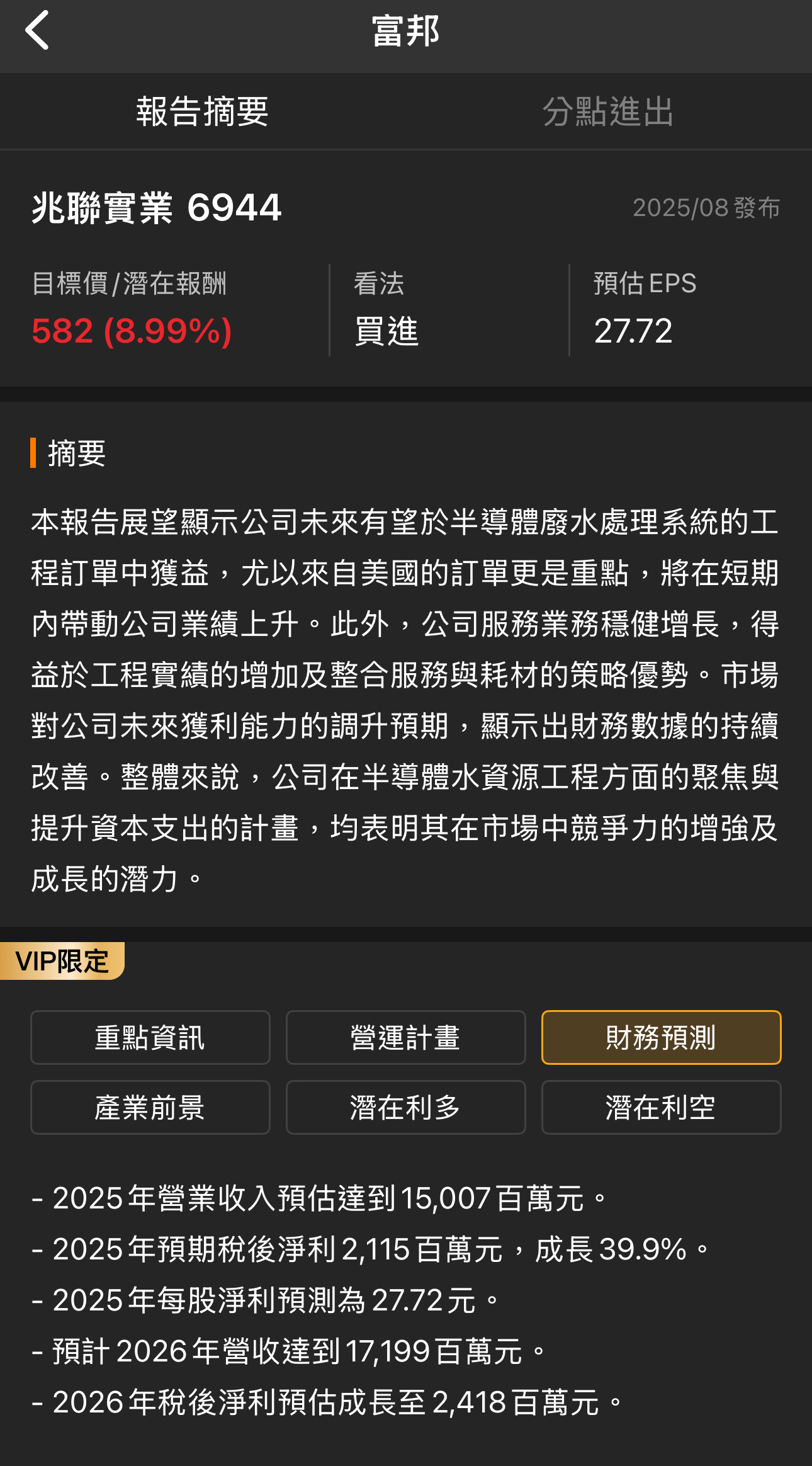Show the 營運計畫 details
812x1466 pixels.
pos(405,1037)
